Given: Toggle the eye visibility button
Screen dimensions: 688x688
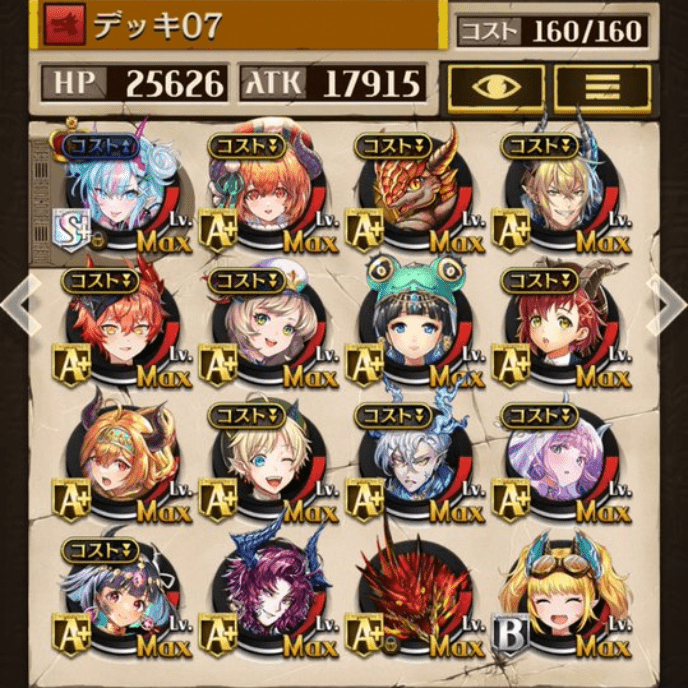Looking at the screenshot, I should pos(496,88).
